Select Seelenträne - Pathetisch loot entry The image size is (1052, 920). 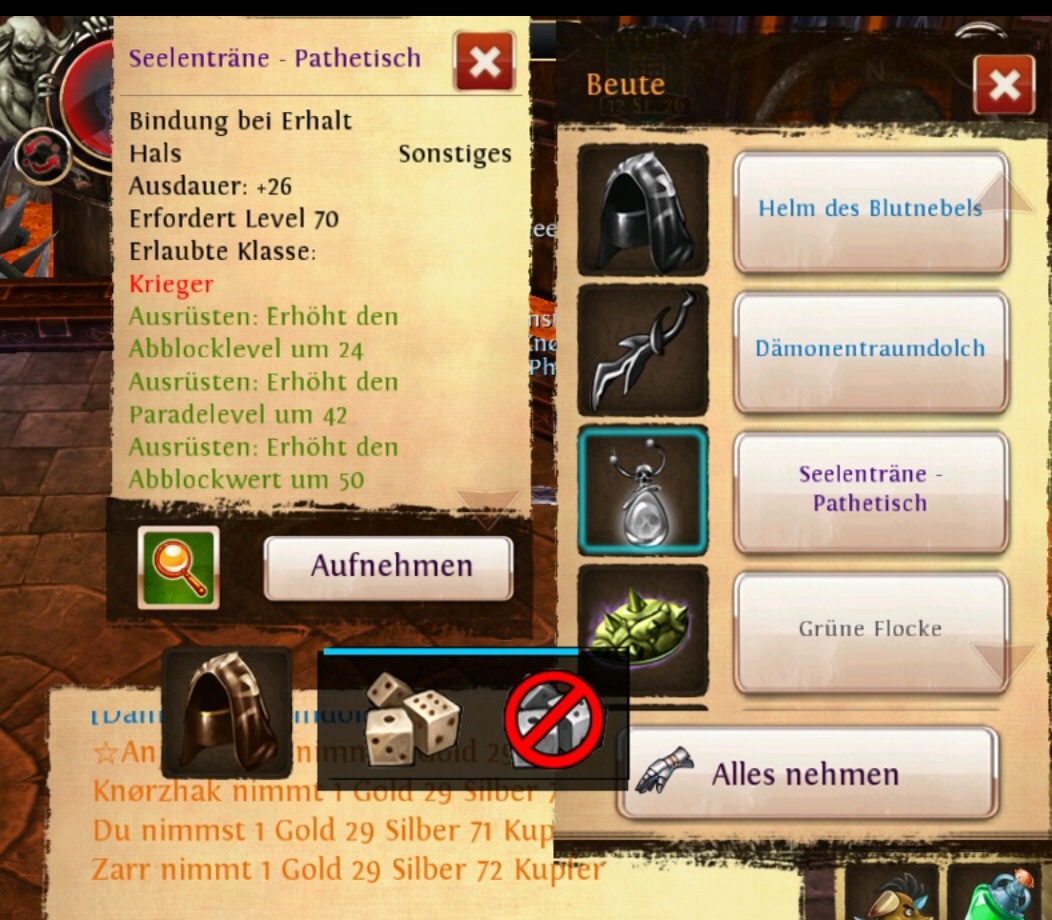tap(869, 490)
